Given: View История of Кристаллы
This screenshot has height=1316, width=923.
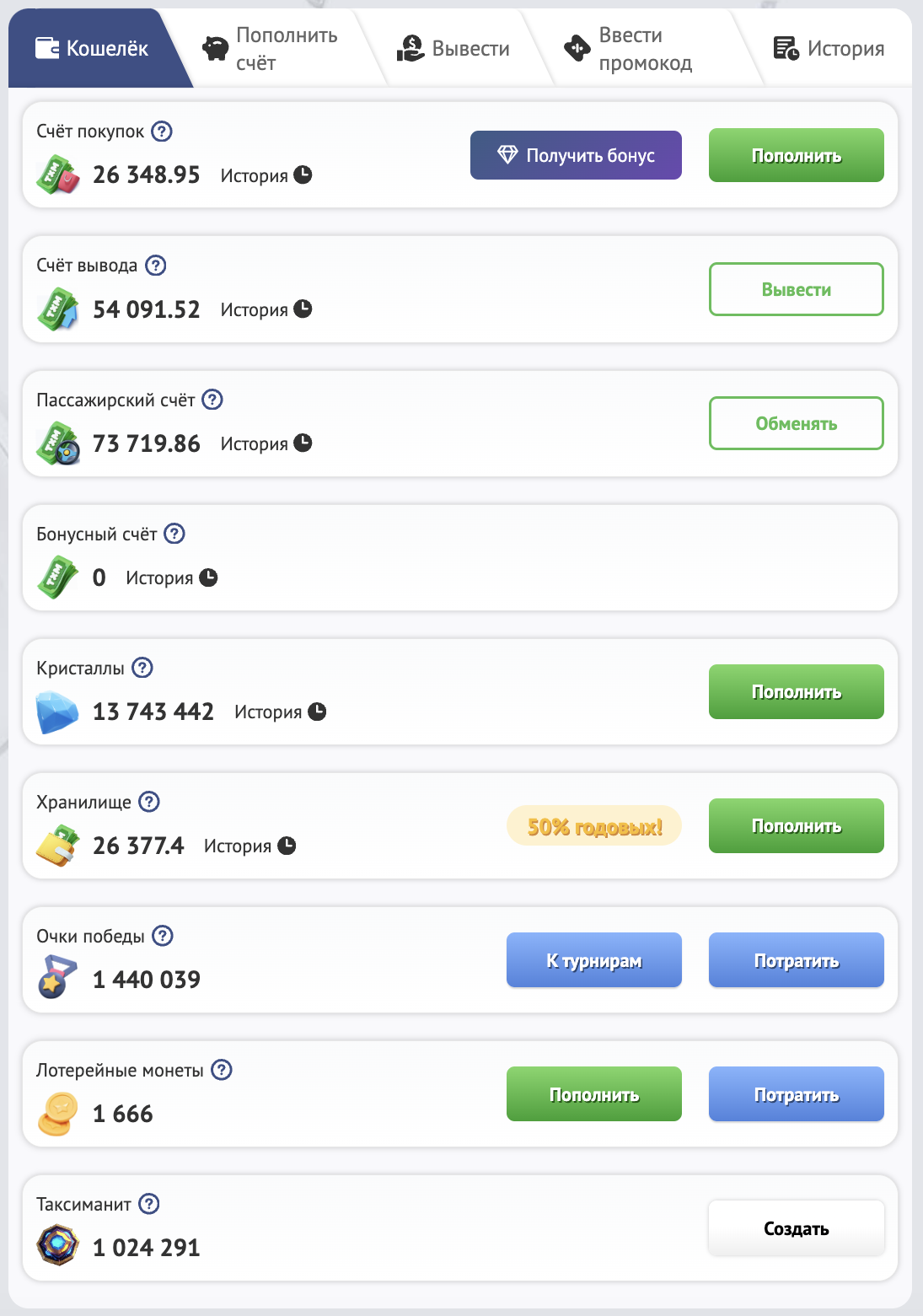Looking at the screenshot, I should tap(279, 712).
